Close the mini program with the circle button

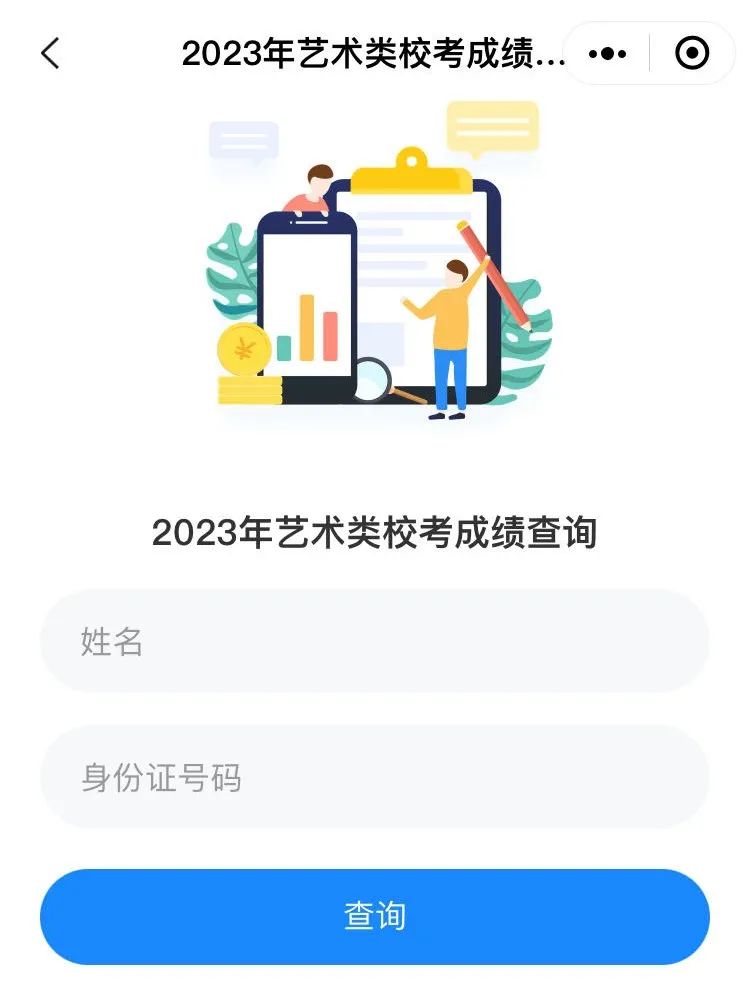coord(692,54)
